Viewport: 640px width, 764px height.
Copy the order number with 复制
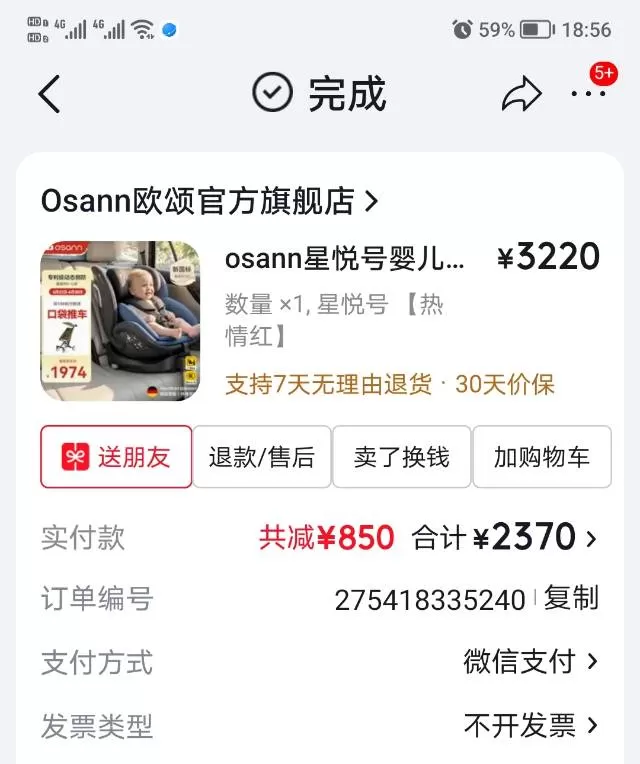(571, 598)
